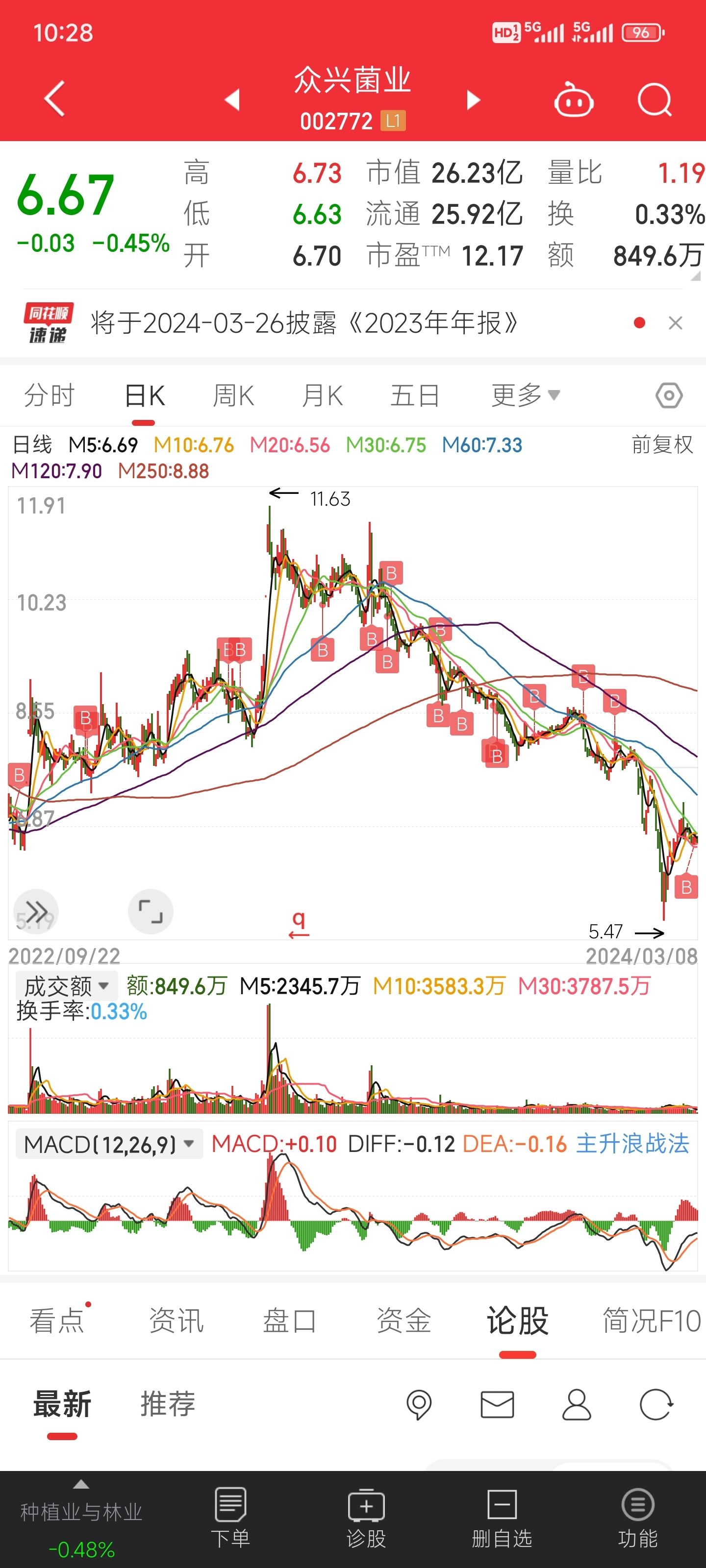Select the 月K chart tab
This screenshot has width=706, height=1568.
pyautogui.click(x=322, y=395)
